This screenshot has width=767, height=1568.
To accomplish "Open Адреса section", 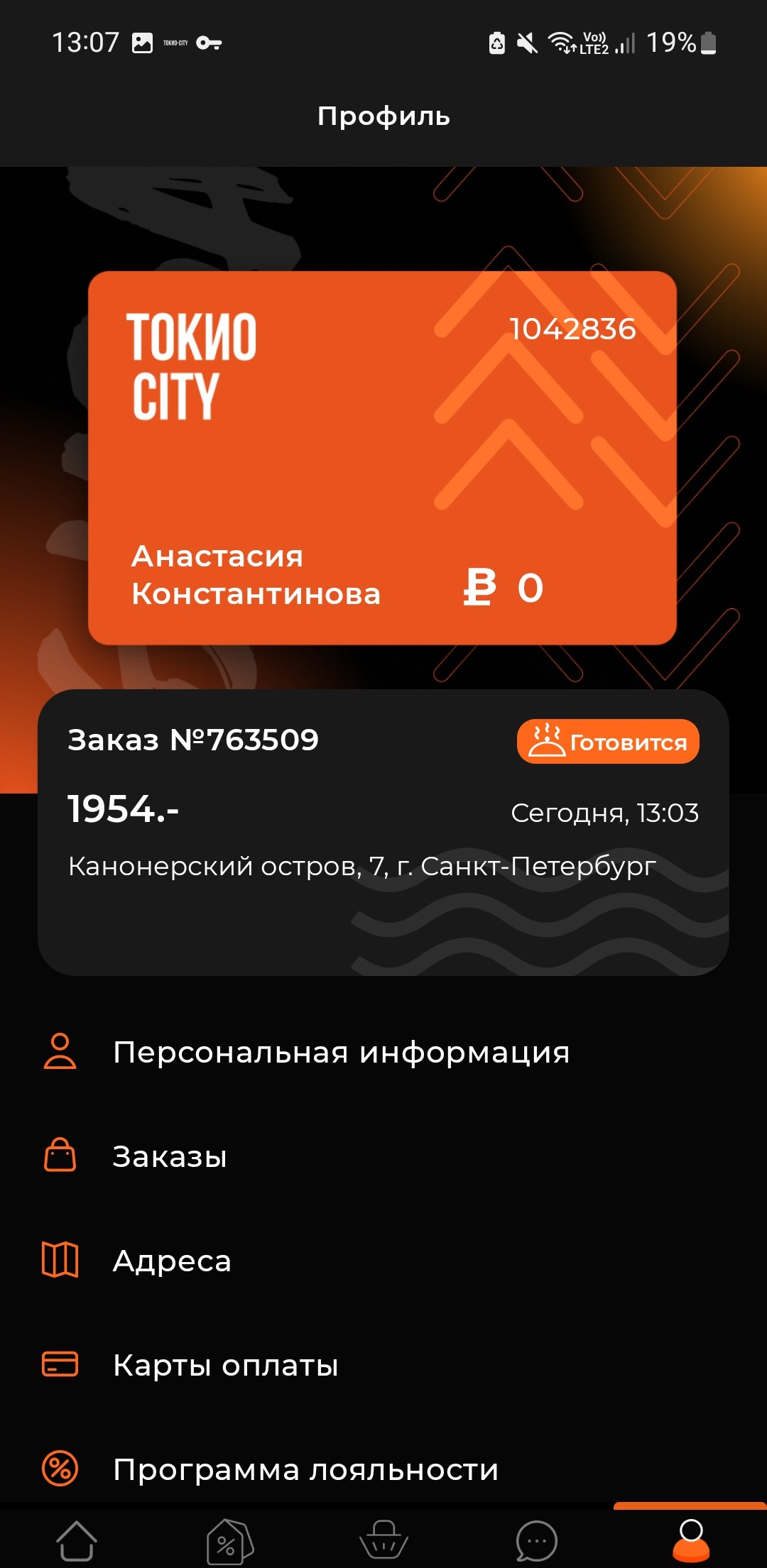I will click(383, 1261).
